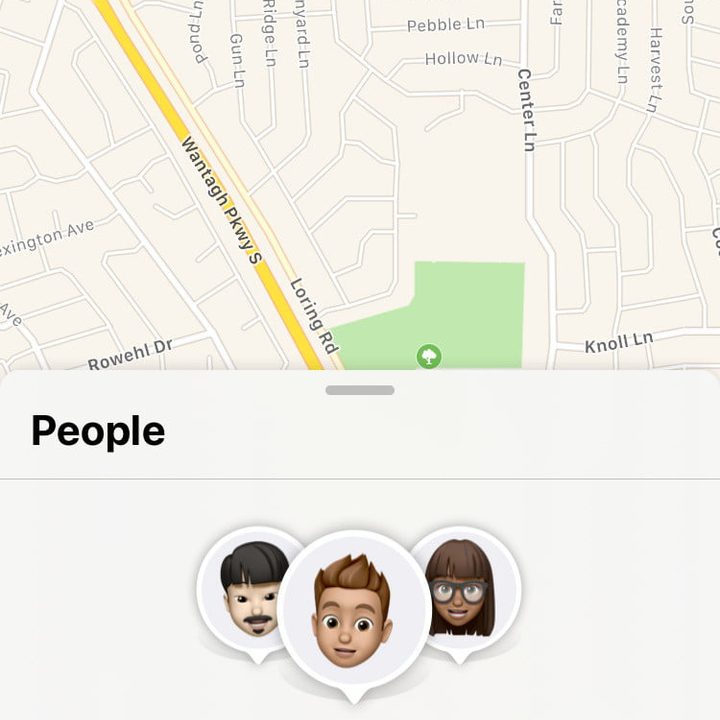Viewport: 720px width, 720px height.
Task: Tap the sheet grabber handle above People
Action: [360, 390]
